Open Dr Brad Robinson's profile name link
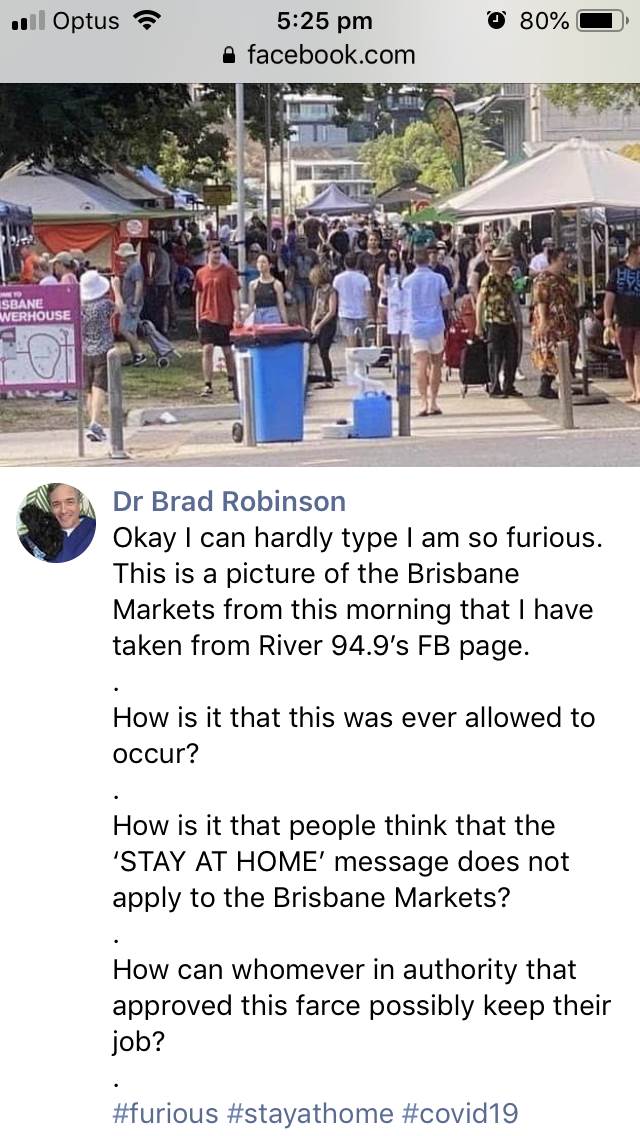This screenshot has height=1136, width=640. (x=229, y=501)
